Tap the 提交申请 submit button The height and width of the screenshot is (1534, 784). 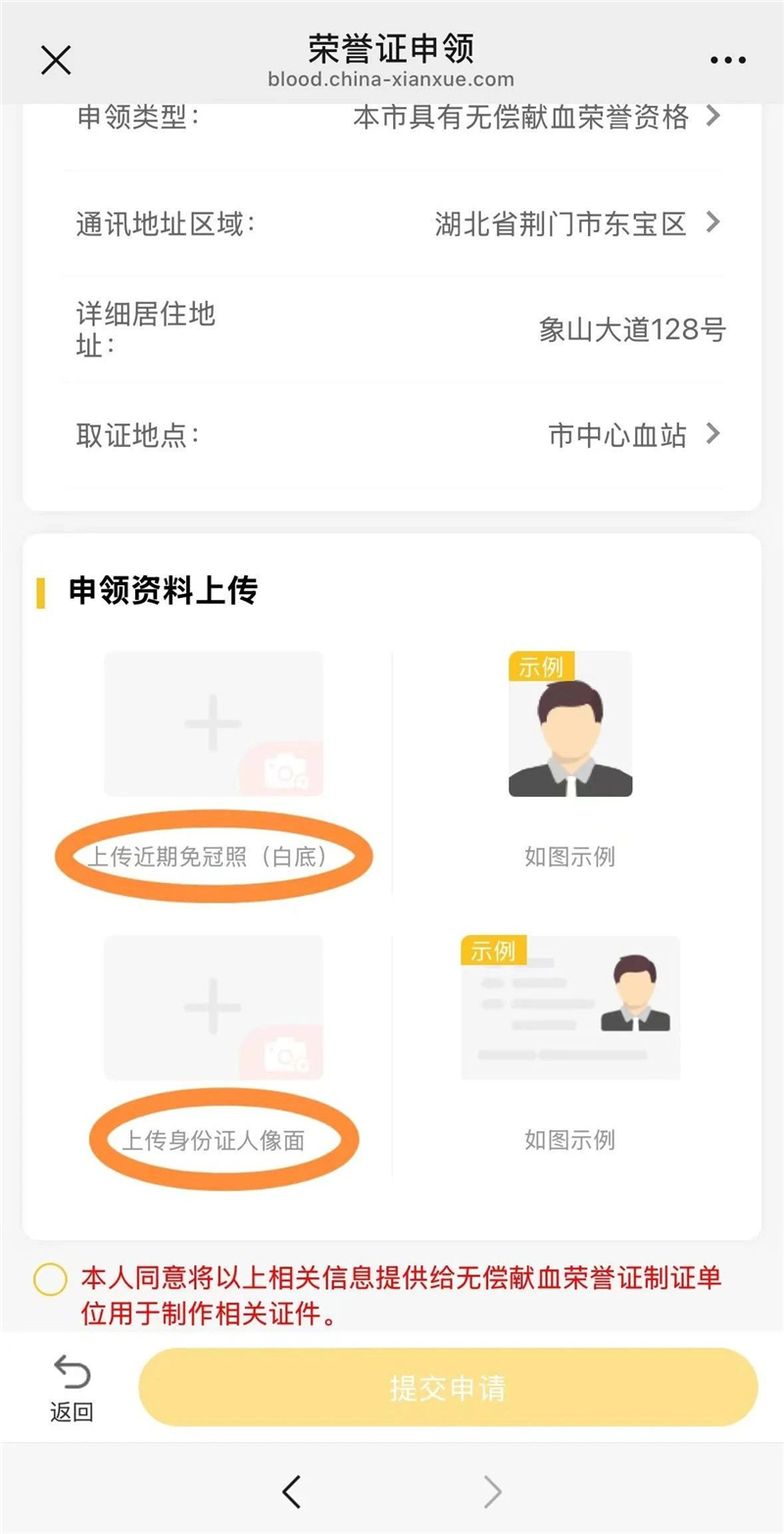coord(448,1388)
